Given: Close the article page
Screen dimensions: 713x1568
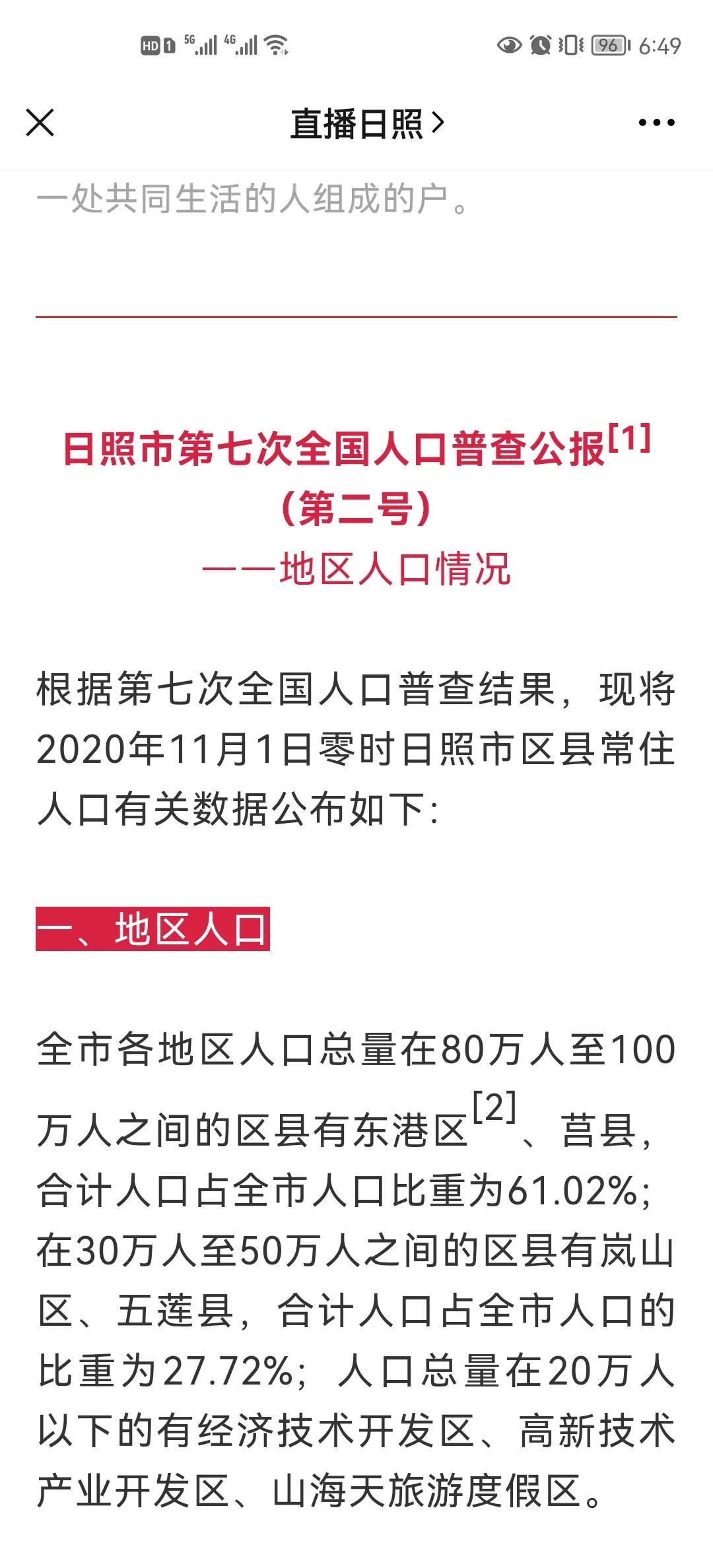Looking at the screenshot, I should pos(40,123).
